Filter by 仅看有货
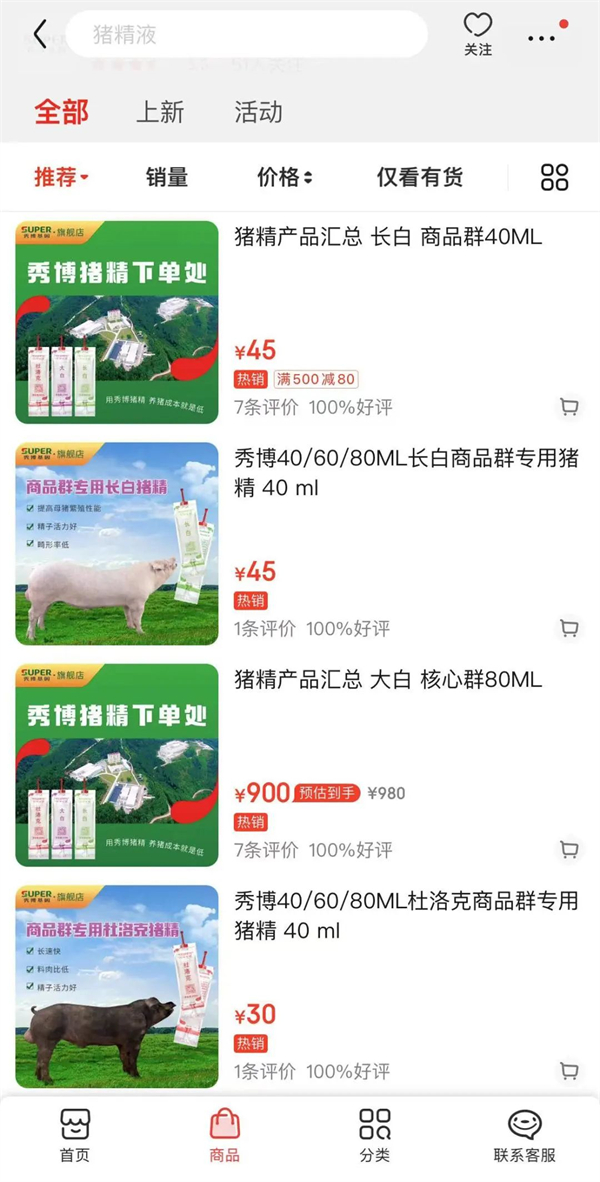The width and height of the screenshot is (600, 1182). point(420,178)
